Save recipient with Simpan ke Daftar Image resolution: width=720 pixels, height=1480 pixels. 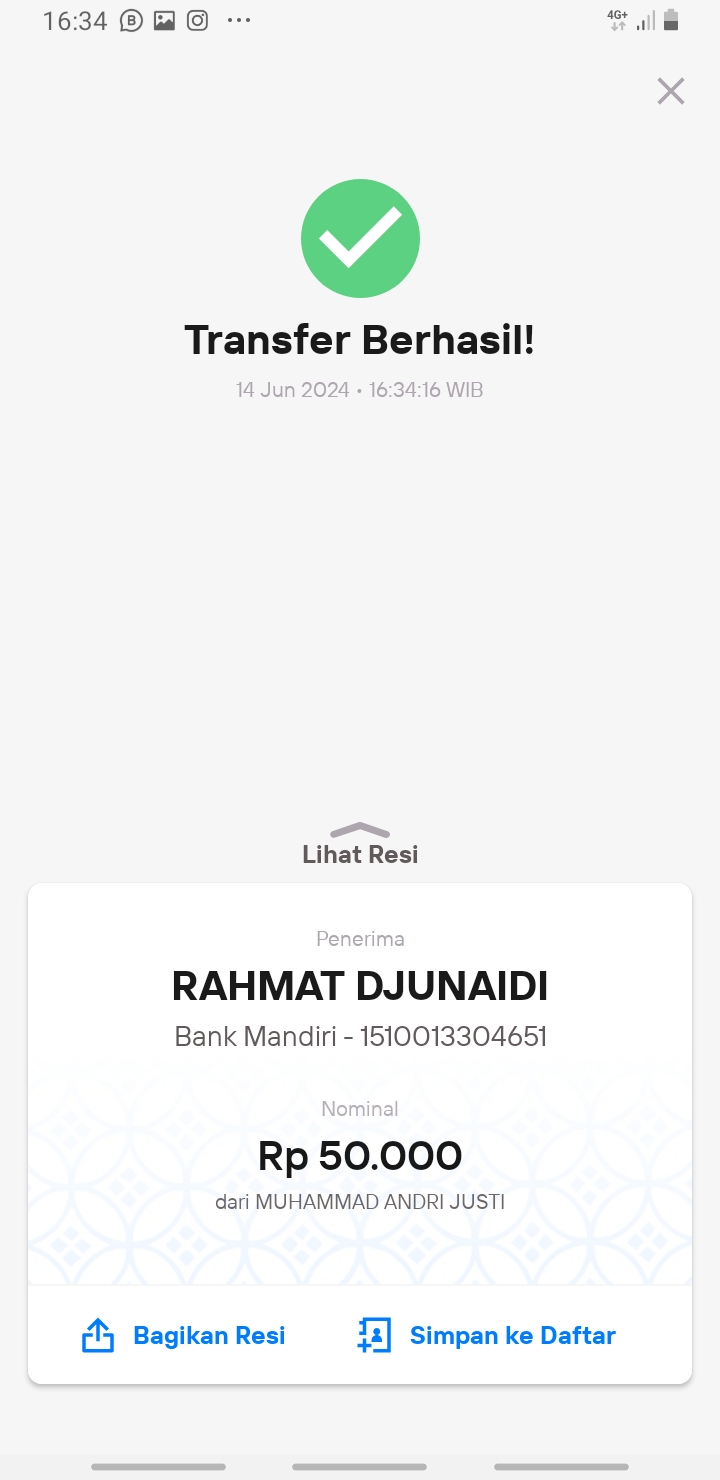tap(486, 1335)
